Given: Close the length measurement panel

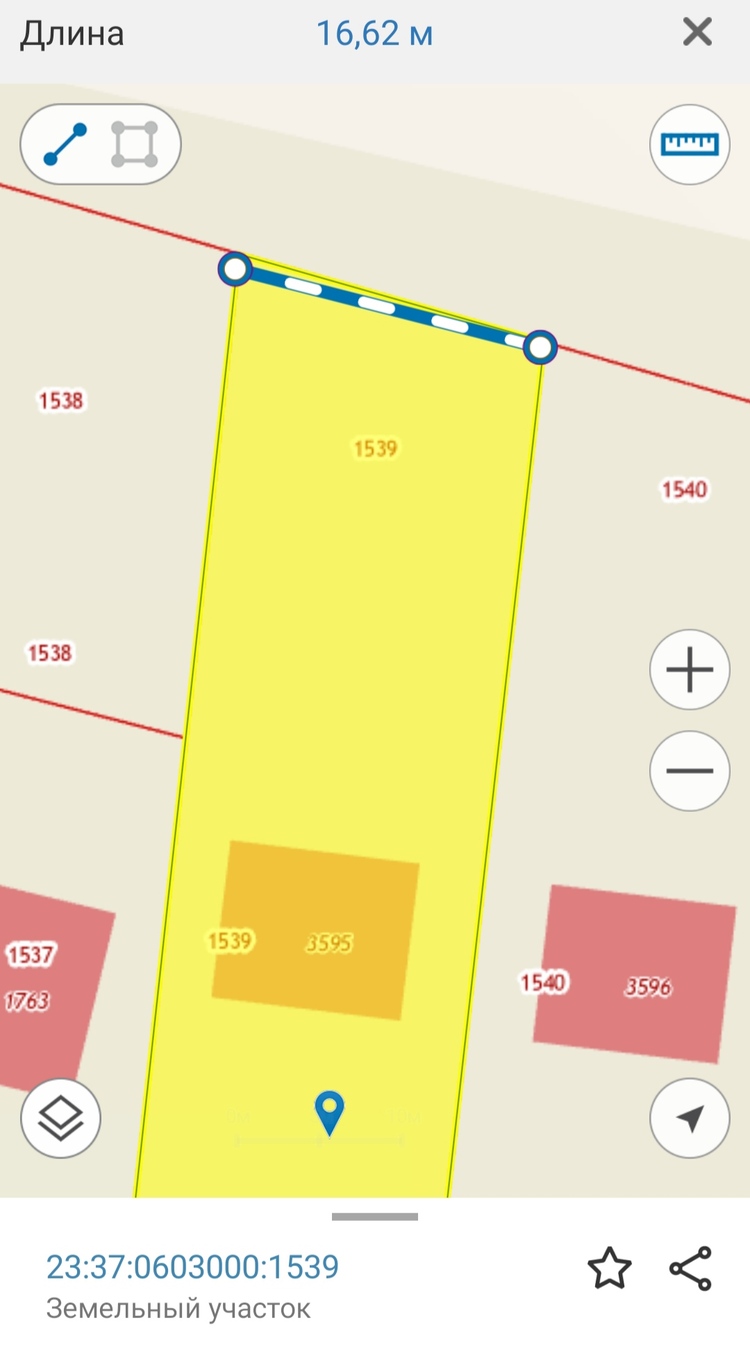Looking at the screenshot, I should [x=697, y=32].
